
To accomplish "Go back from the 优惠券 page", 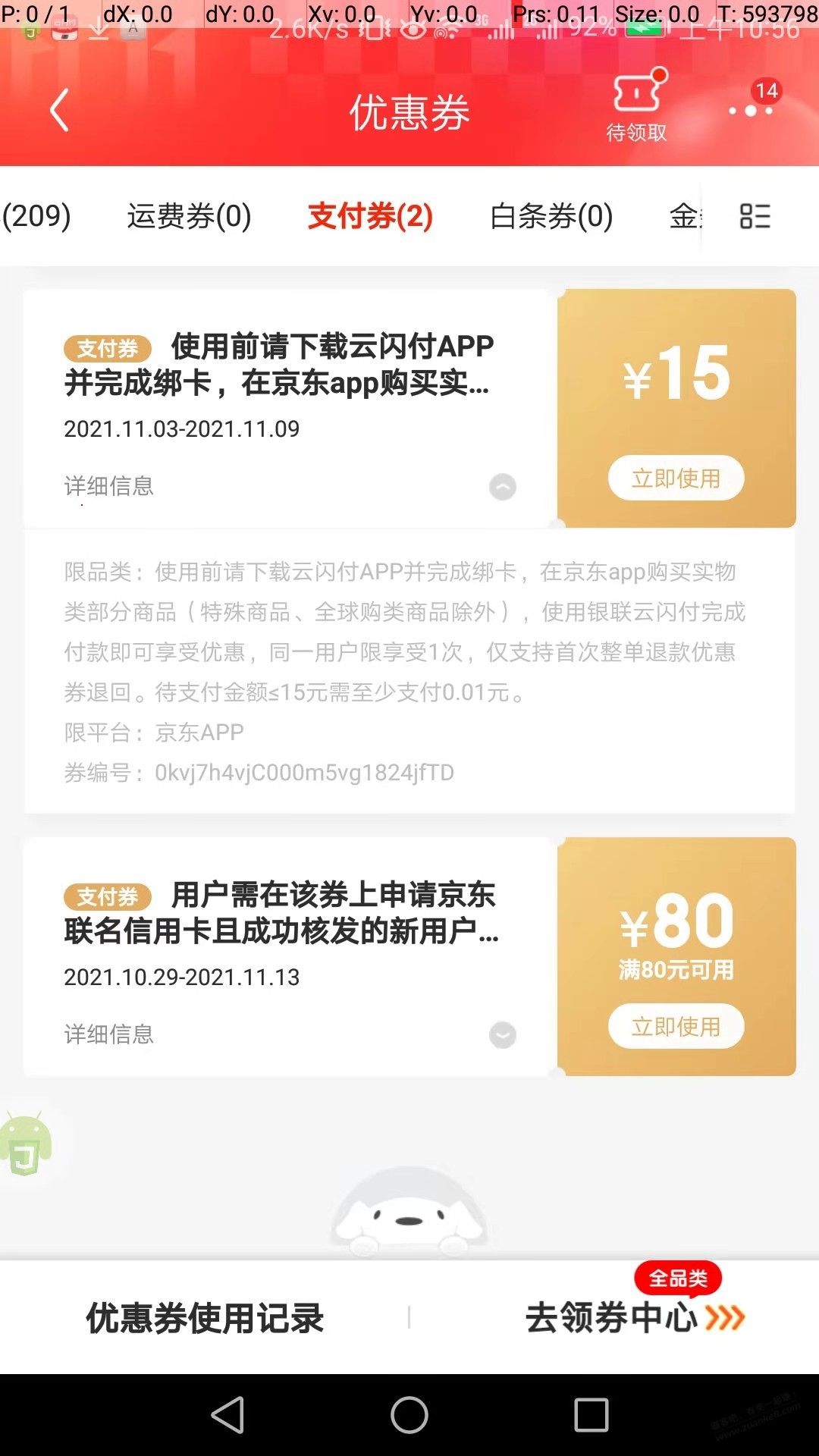I will [x=59, y=111].
